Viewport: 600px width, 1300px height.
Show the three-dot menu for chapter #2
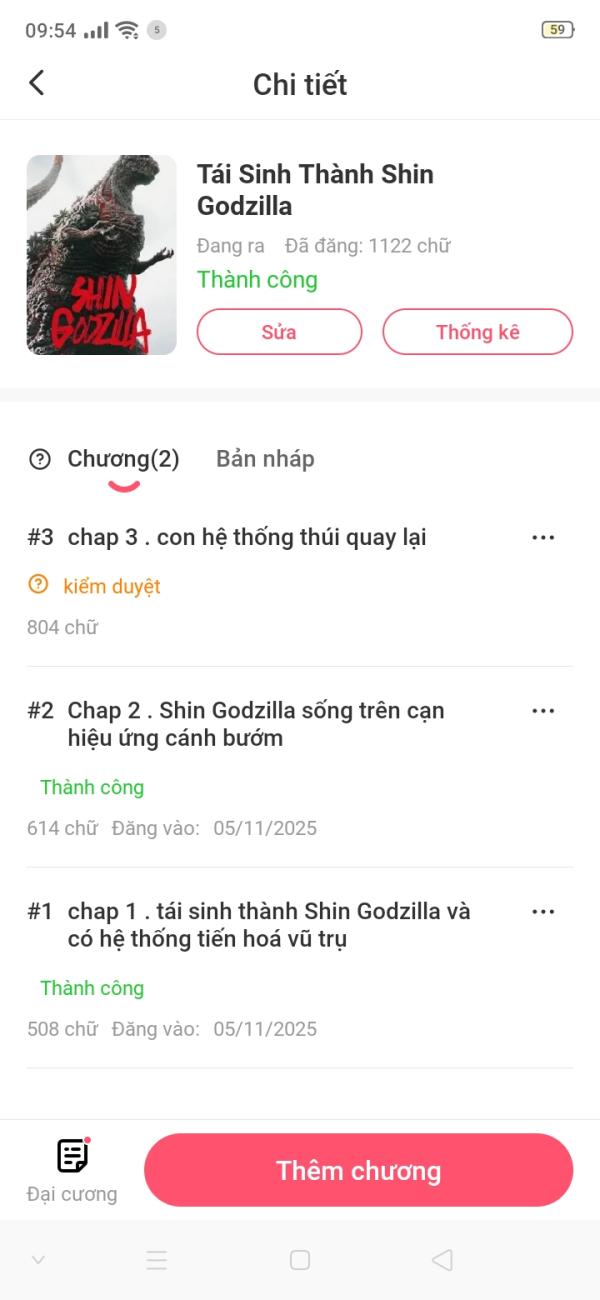[x=543, y=711]
